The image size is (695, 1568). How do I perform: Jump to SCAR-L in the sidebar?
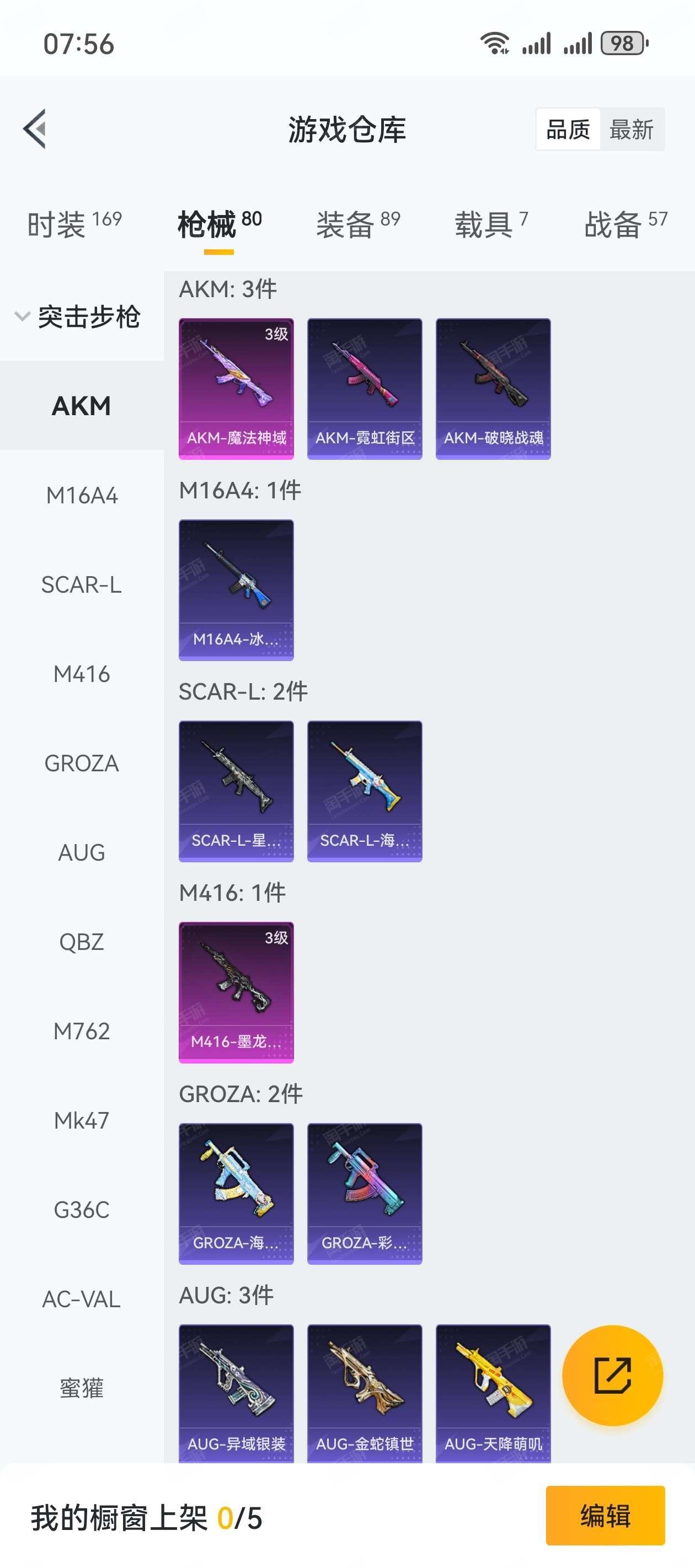coord(82,585)
